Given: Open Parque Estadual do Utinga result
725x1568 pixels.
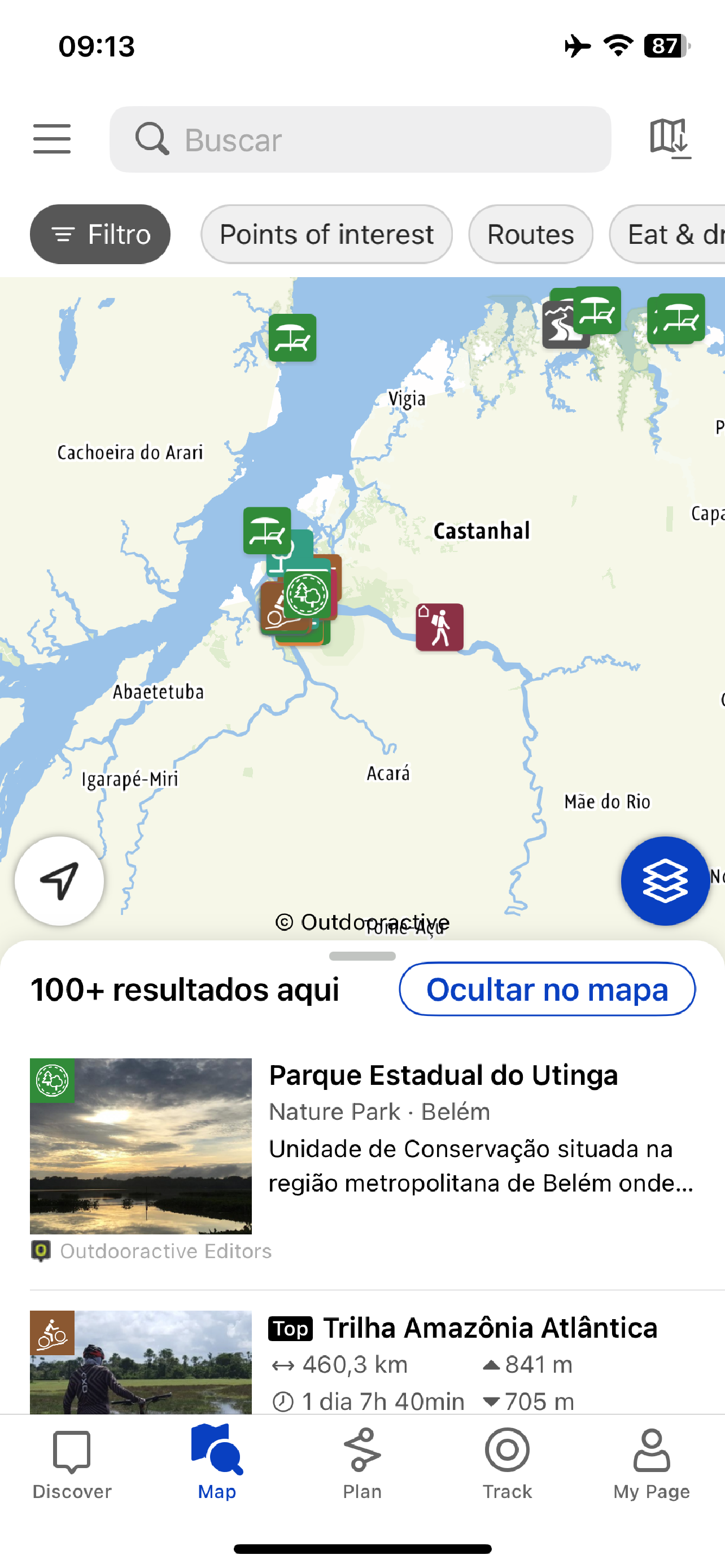Looking at the screenshot, I should (443, 1076).
